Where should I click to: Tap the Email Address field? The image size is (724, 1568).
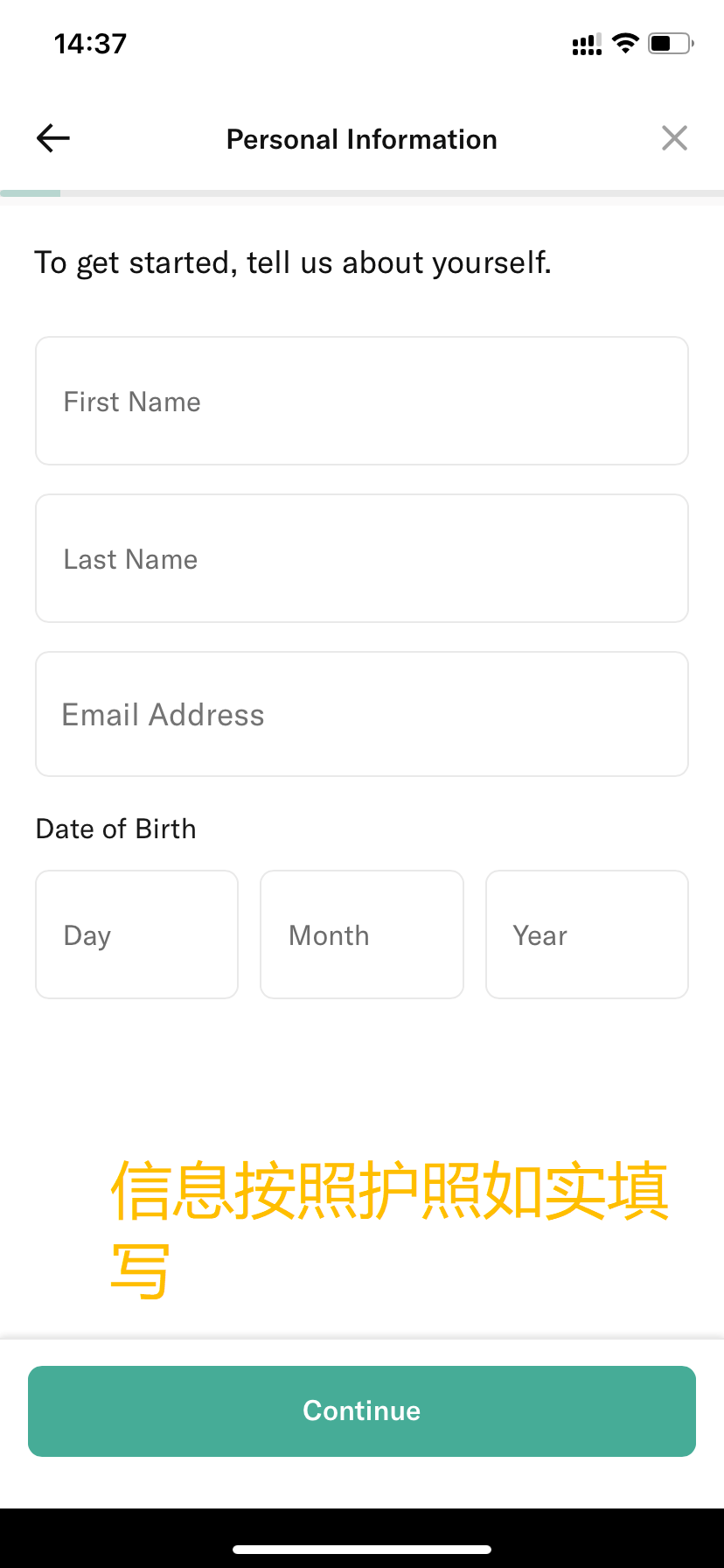coord(362,714)
